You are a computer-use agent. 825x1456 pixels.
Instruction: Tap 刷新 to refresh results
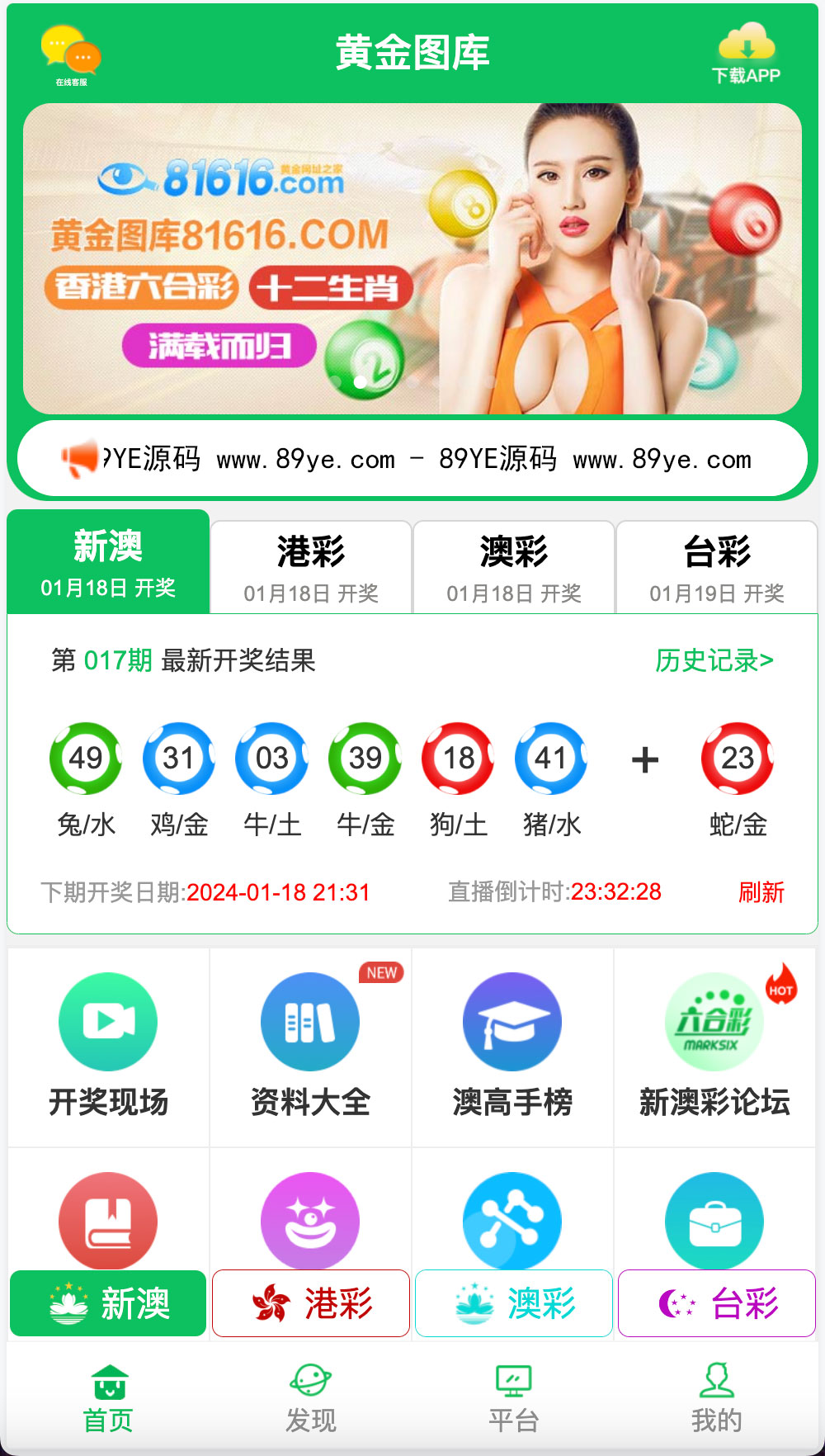click(761, 891)
